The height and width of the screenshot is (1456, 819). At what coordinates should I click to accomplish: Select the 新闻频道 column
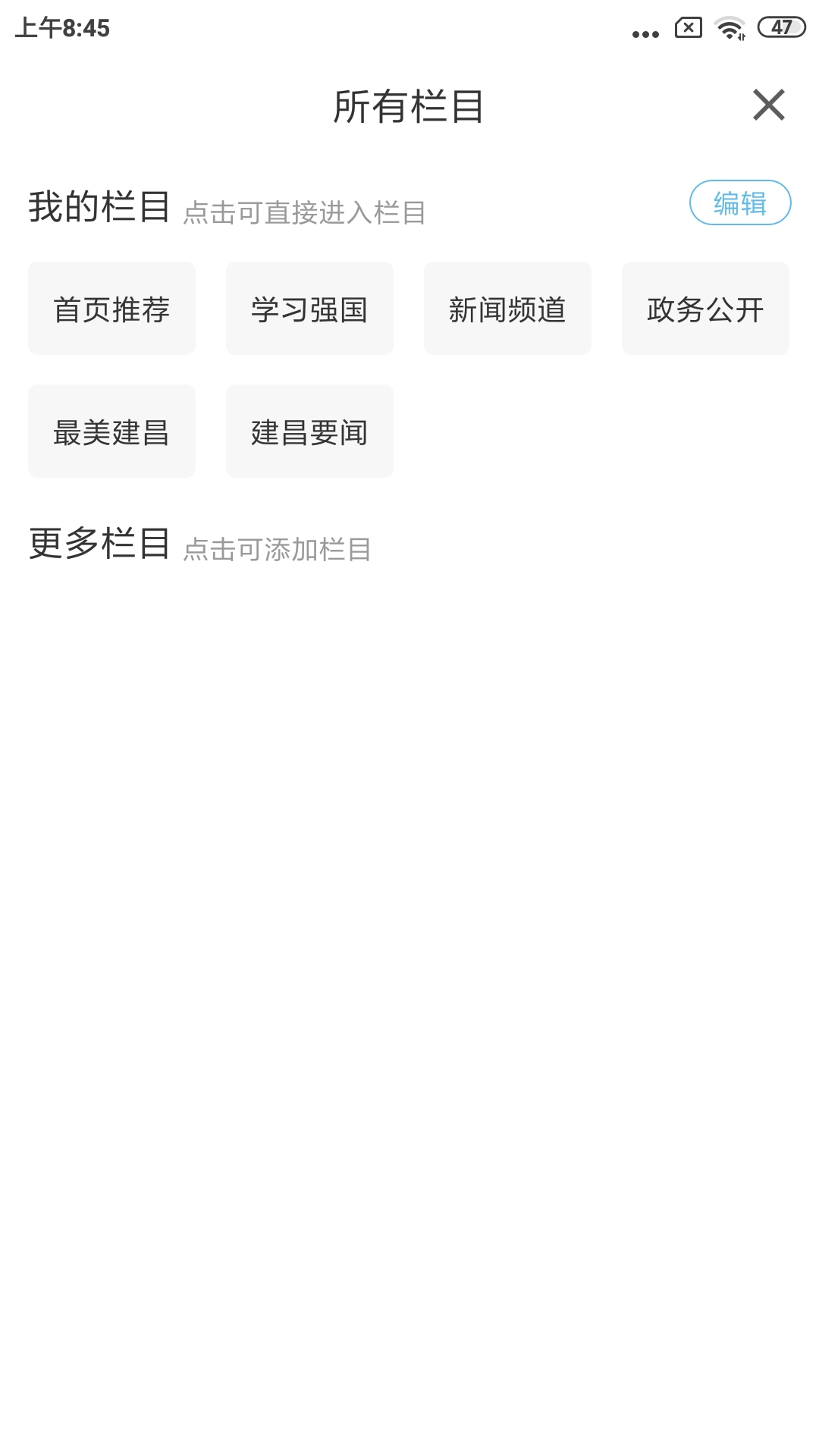(x=507, y=309)
